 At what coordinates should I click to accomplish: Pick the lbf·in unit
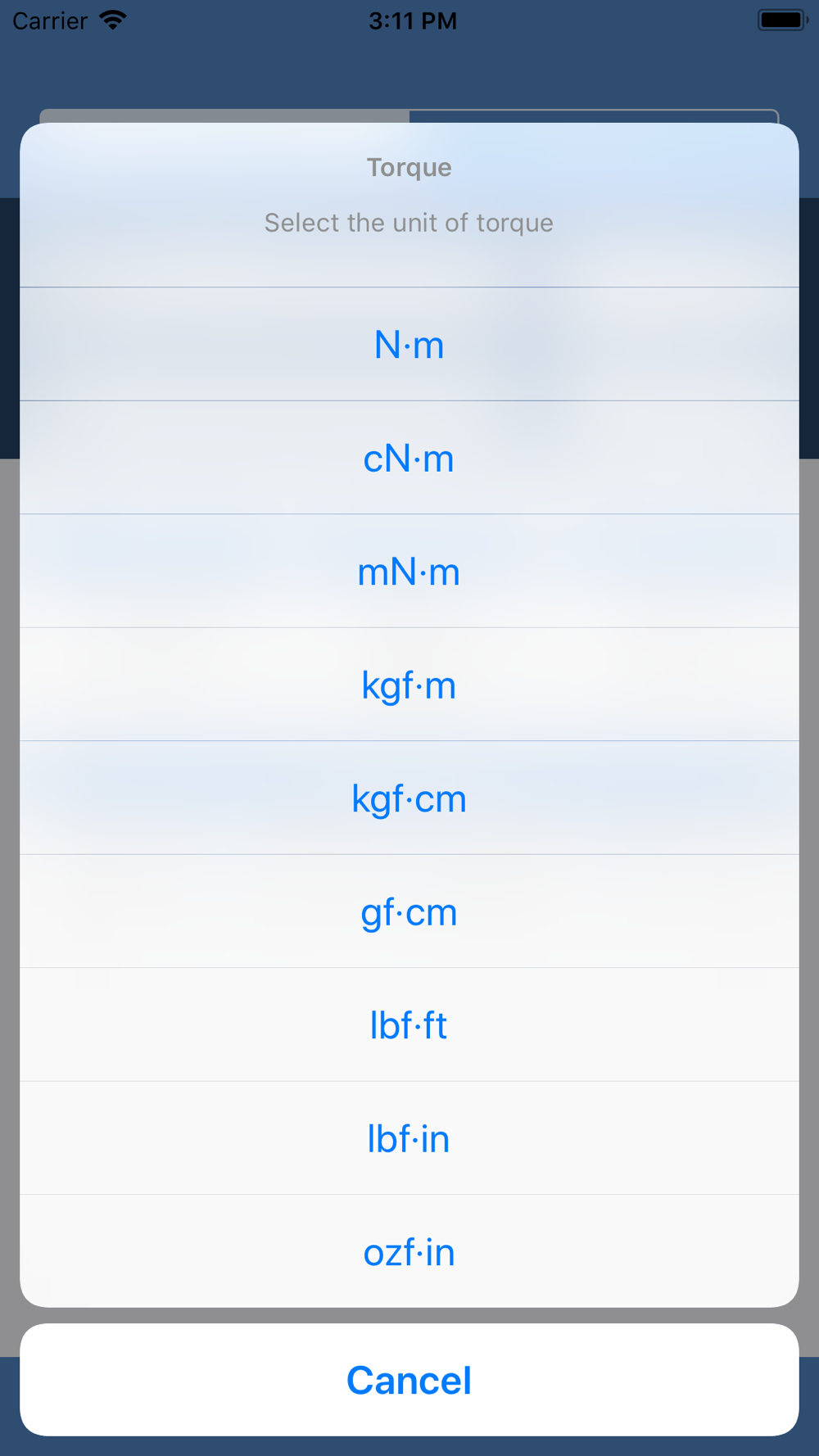[x=409, y=1139]
